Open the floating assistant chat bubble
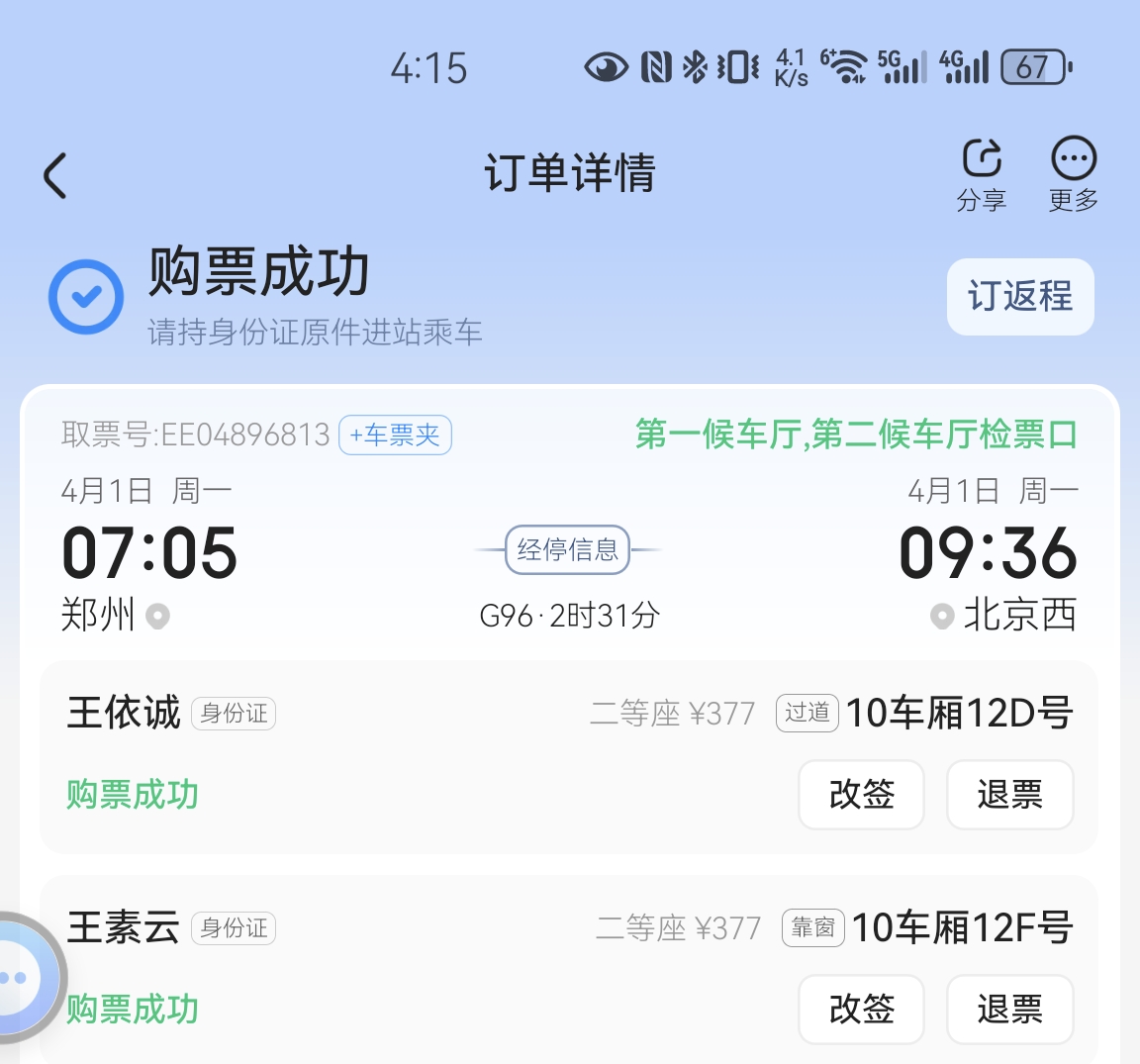The image size is (1140, 1064). [x=20, y=978]
